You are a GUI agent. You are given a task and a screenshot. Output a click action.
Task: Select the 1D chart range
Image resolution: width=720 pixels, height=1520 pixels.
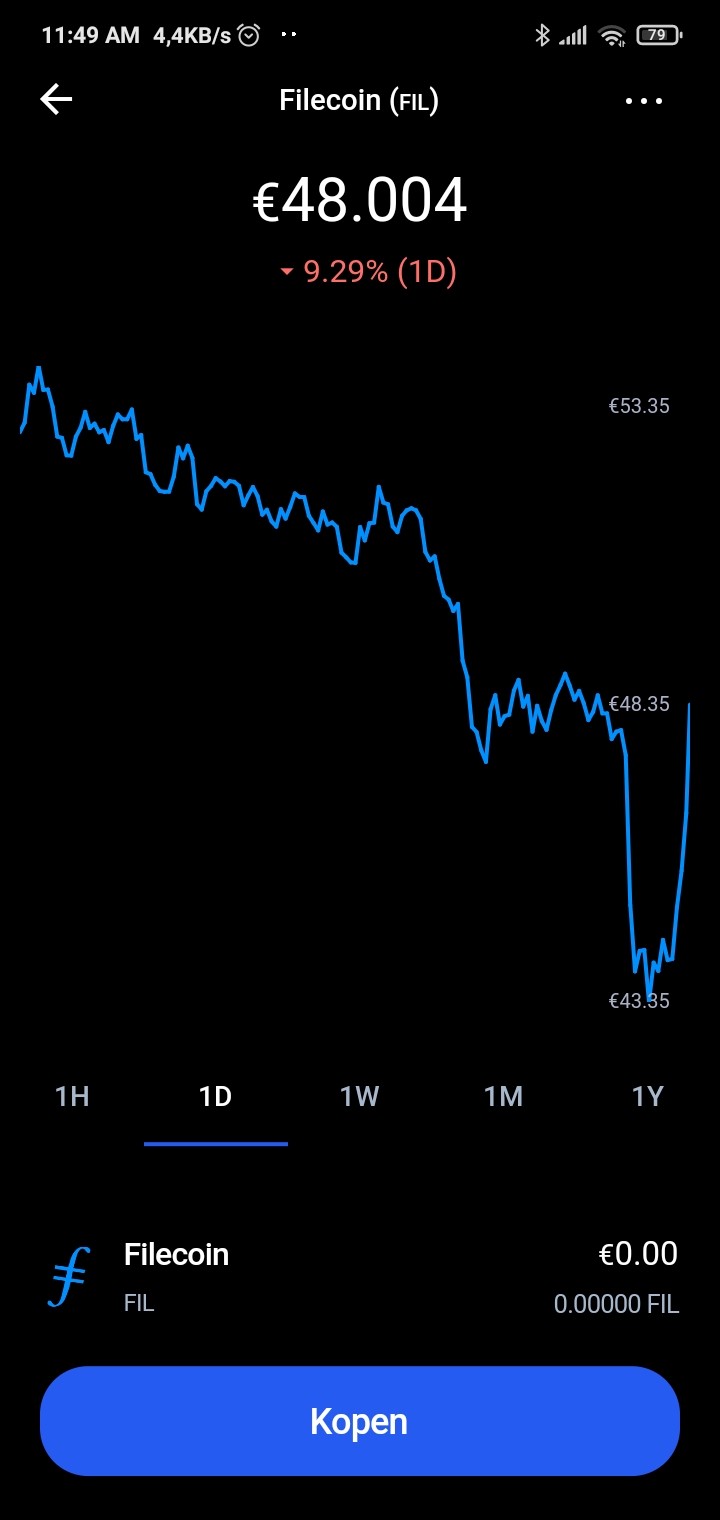tap(216, 1097)
